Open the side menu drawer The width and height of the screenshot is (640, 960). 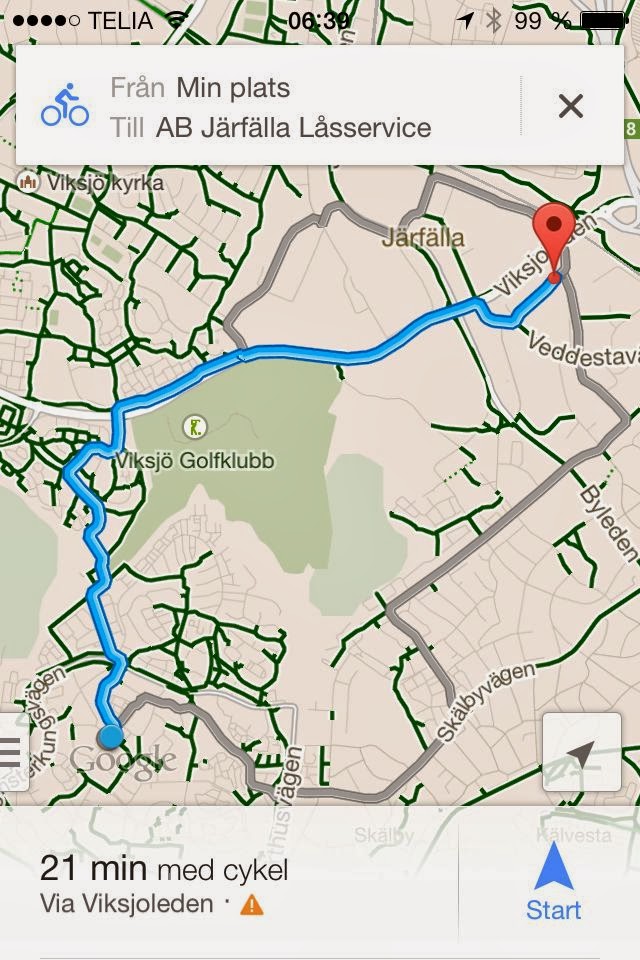tap(12, 750)
